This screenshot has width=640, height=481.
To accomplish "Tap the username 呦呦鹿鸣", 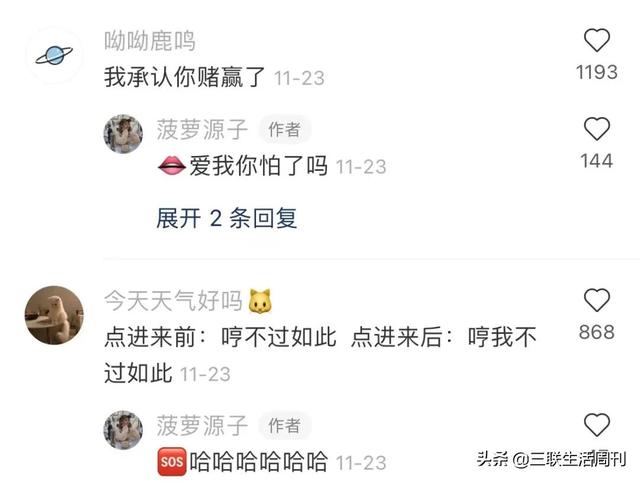I will click(150, 41).
